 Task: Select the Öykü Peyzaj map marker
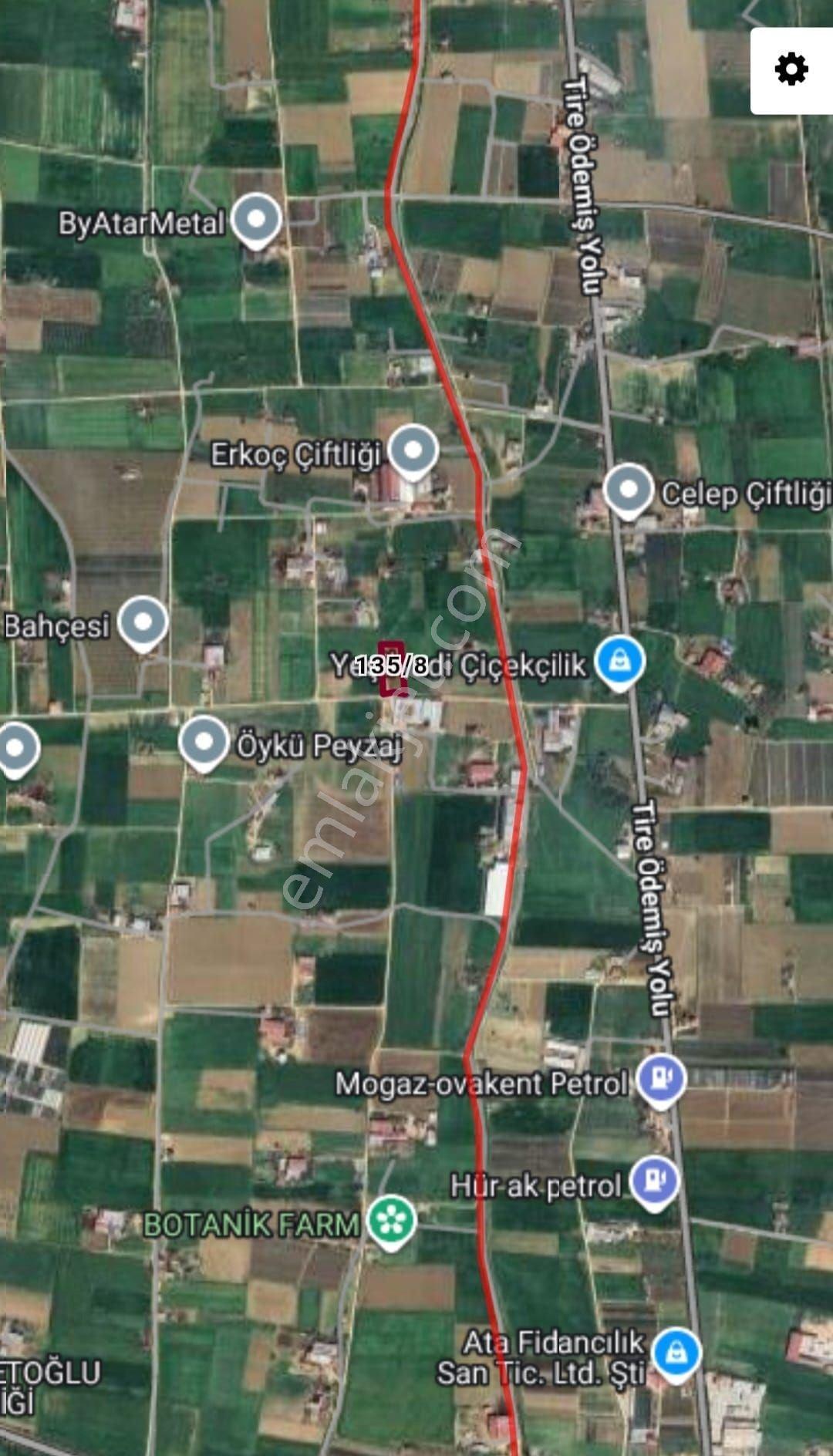point(204,743)
